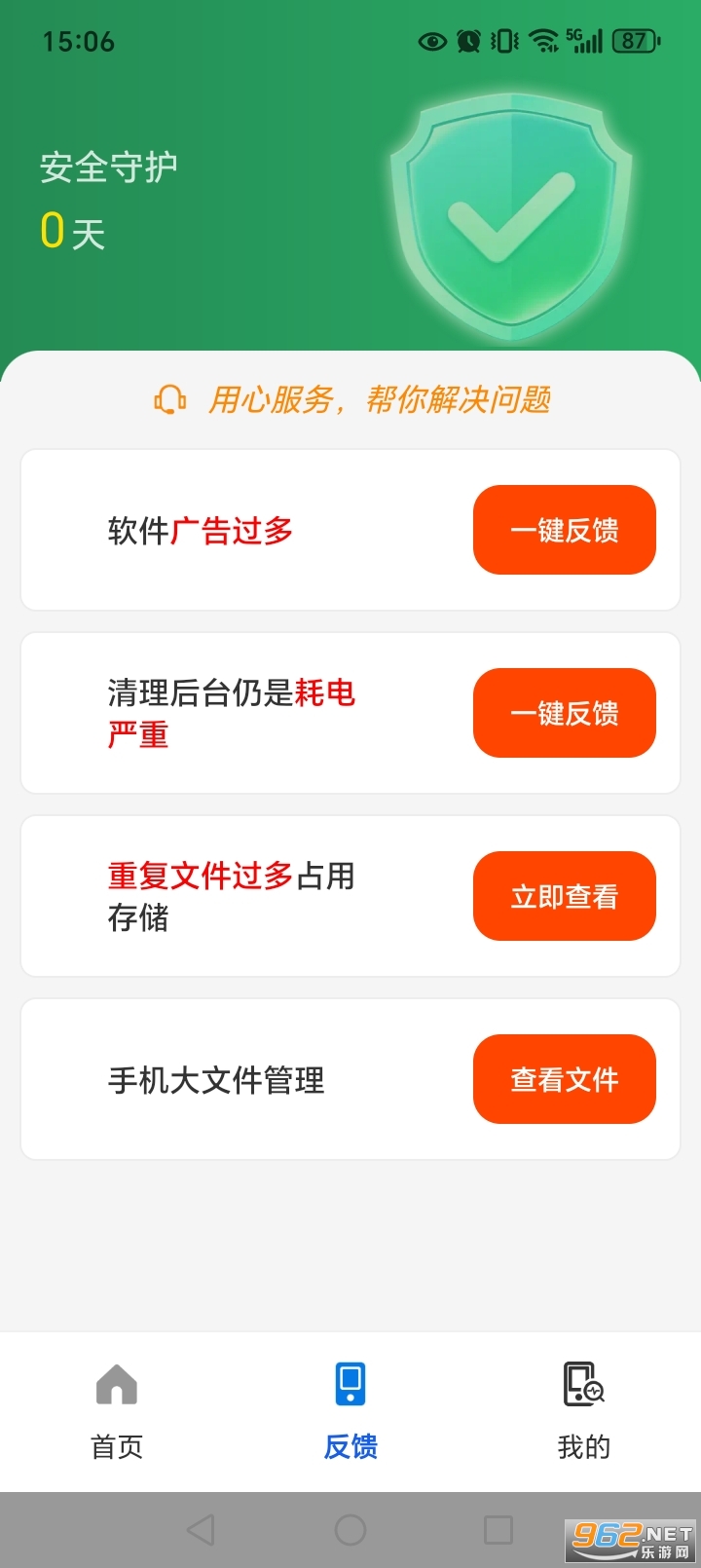Tap the Android back navigation triangle
701x1568 pixels.
click(x=202, y=1526)
